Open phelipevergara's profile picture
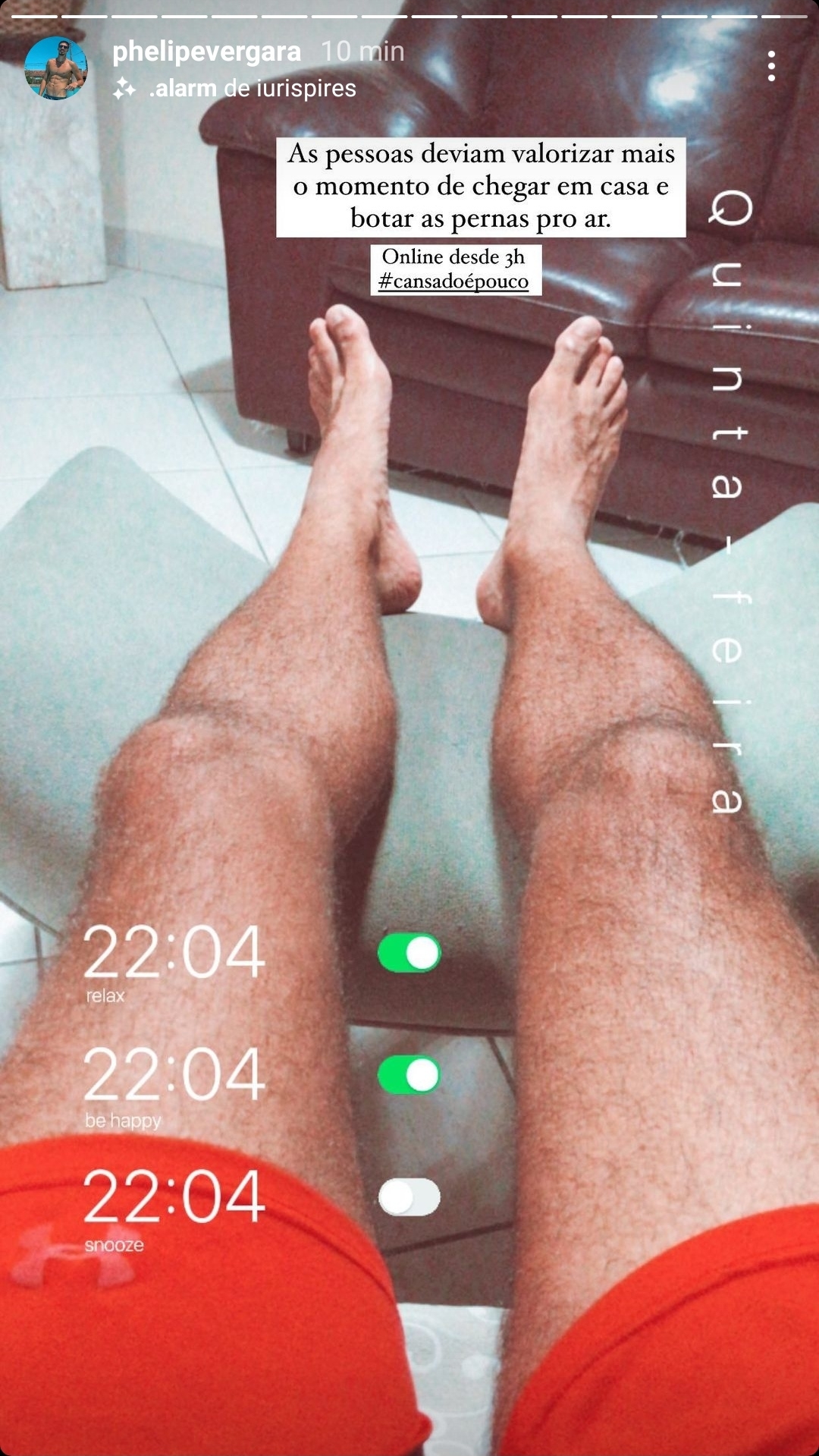Image resolution: width=819 pixels, height=1456 pixels. (55, 68)
